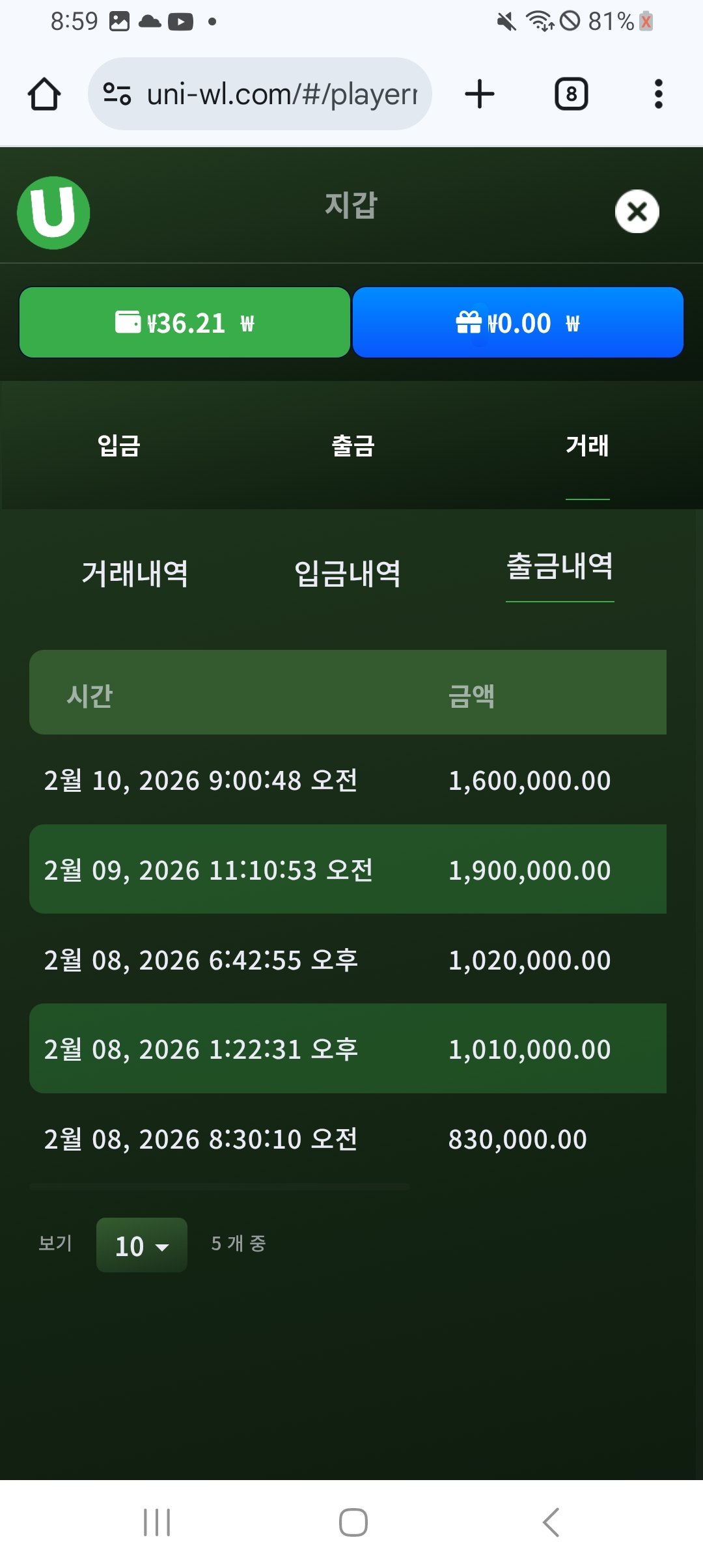Close the 지갑 wallet panel
Viewport: 703px width, 1568px height.
(637, 211)
